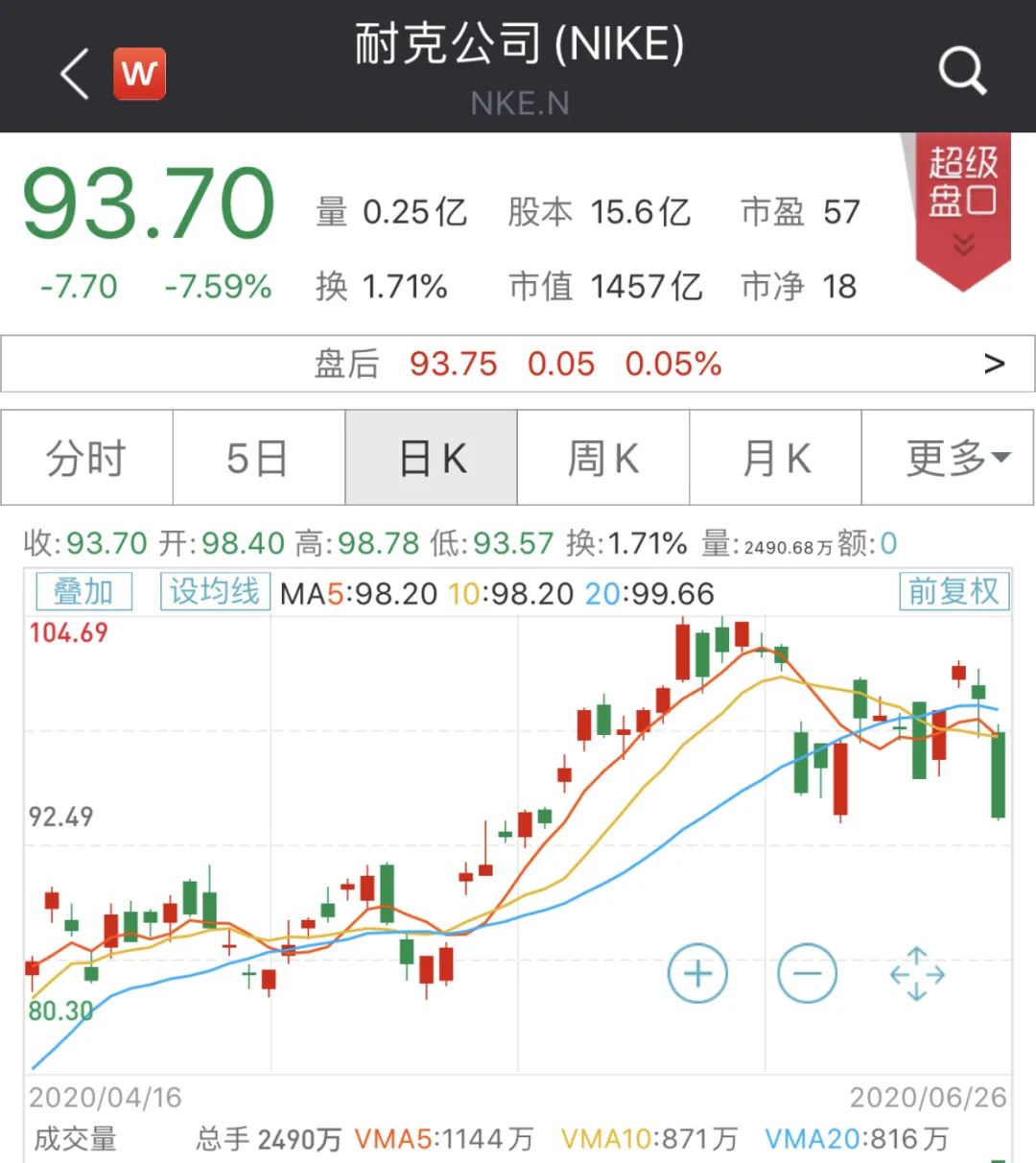Zoom out the K-line chart
1036x1163 pixels.
(x=807, y=974)
